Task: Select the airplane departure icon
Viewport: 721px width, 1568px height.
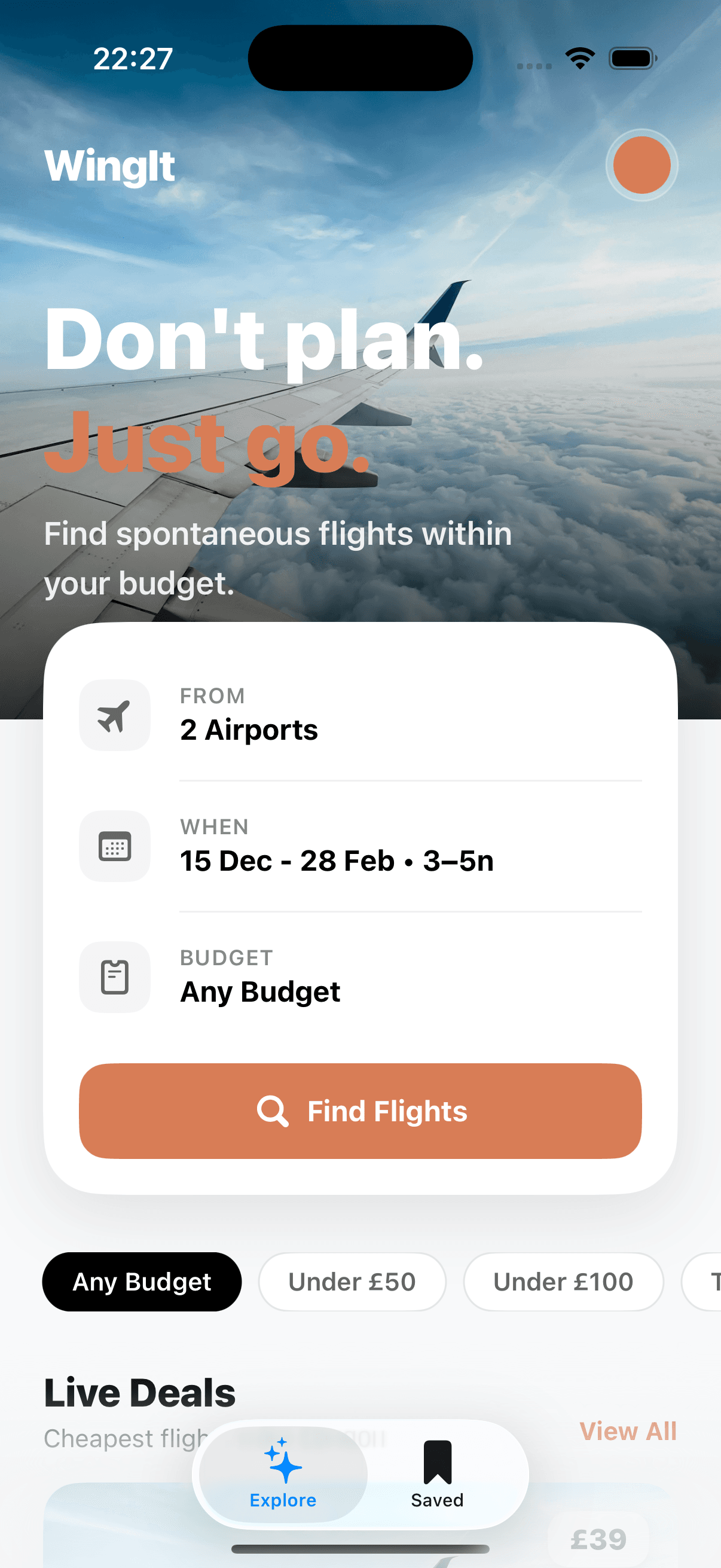Action: (x=114, y=715)
